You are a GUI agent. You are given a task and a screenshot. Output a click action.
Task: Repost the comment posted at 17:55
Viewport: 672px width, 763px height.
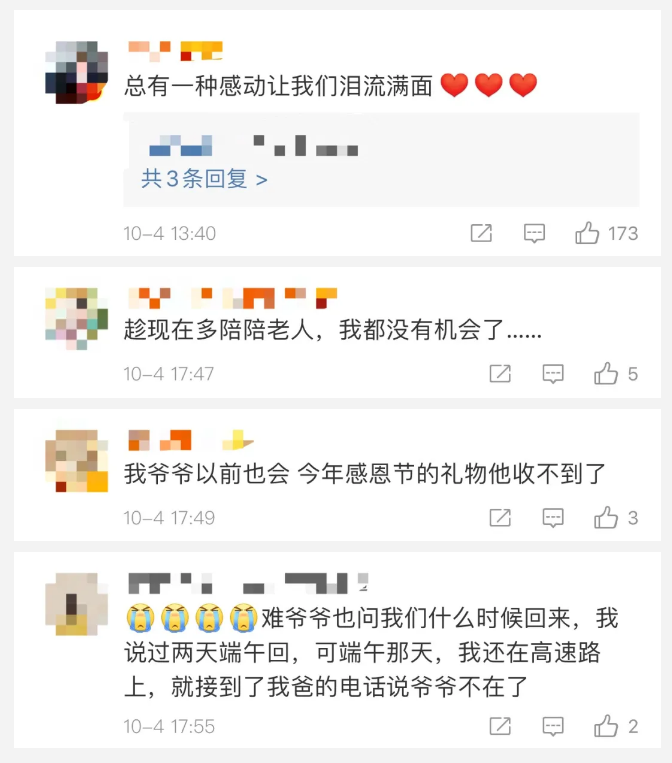pyautogui.click(x=500, y=726)
